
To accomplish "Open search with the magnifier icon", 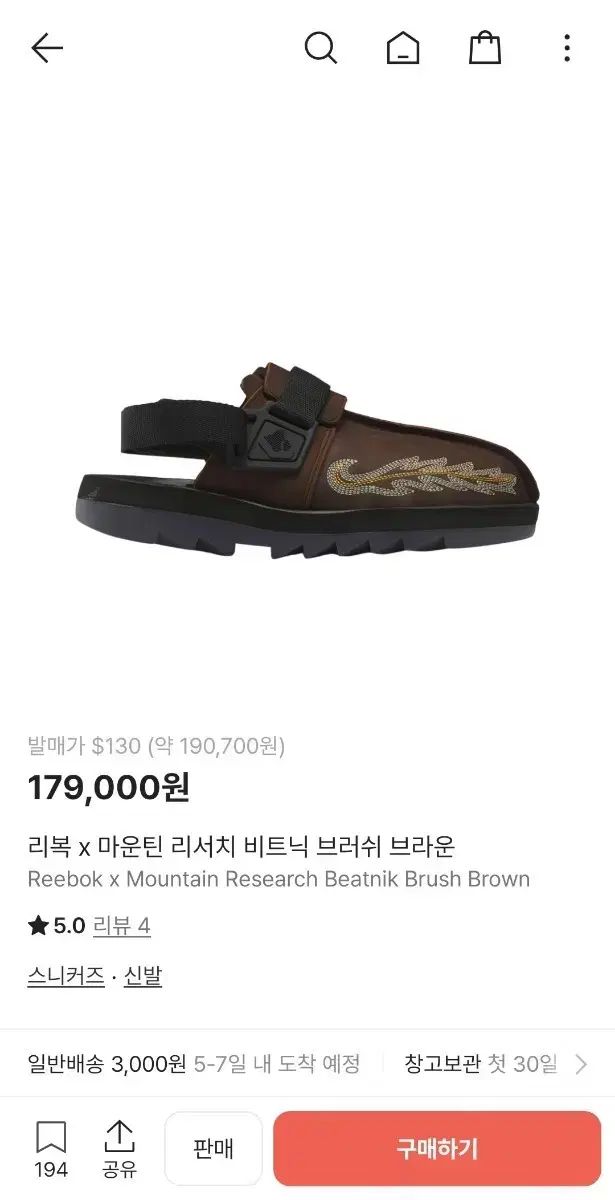I will point(320,48).
